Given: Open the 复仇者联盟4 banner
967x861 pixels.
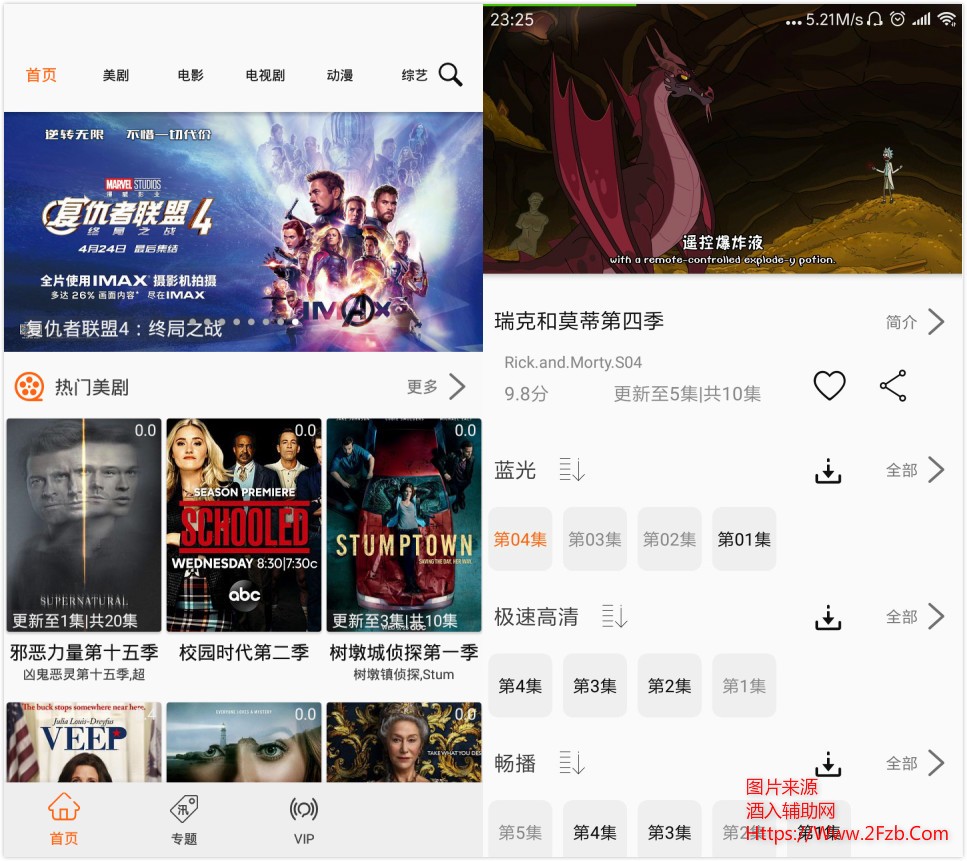Looking at the screenshot, I should 243,231.
